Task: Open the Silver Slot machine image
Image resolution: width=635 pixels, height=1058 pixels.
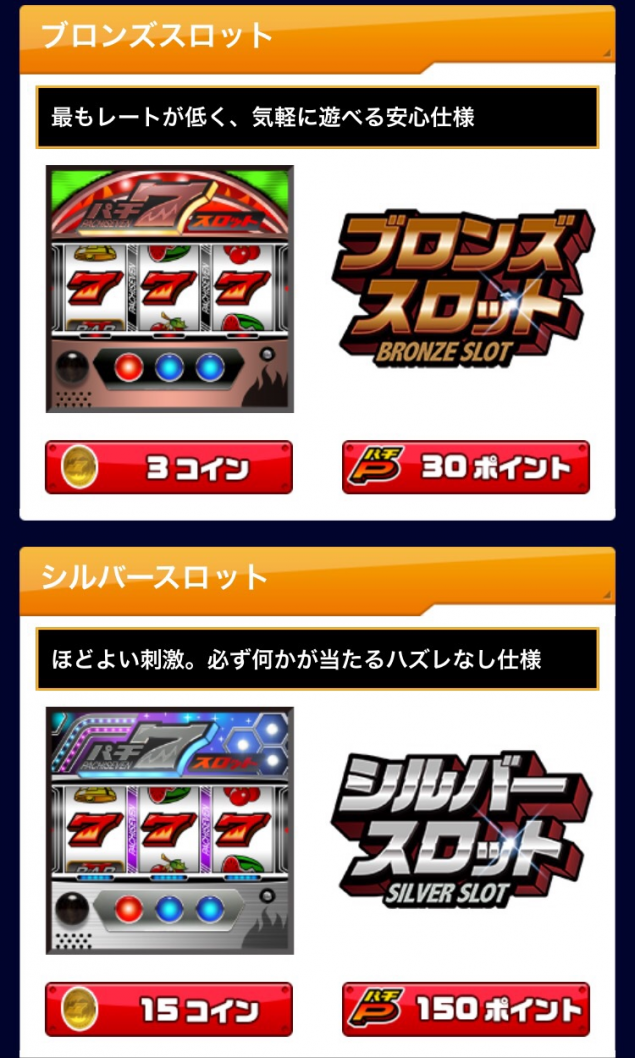Action: [x=170, y=830]
